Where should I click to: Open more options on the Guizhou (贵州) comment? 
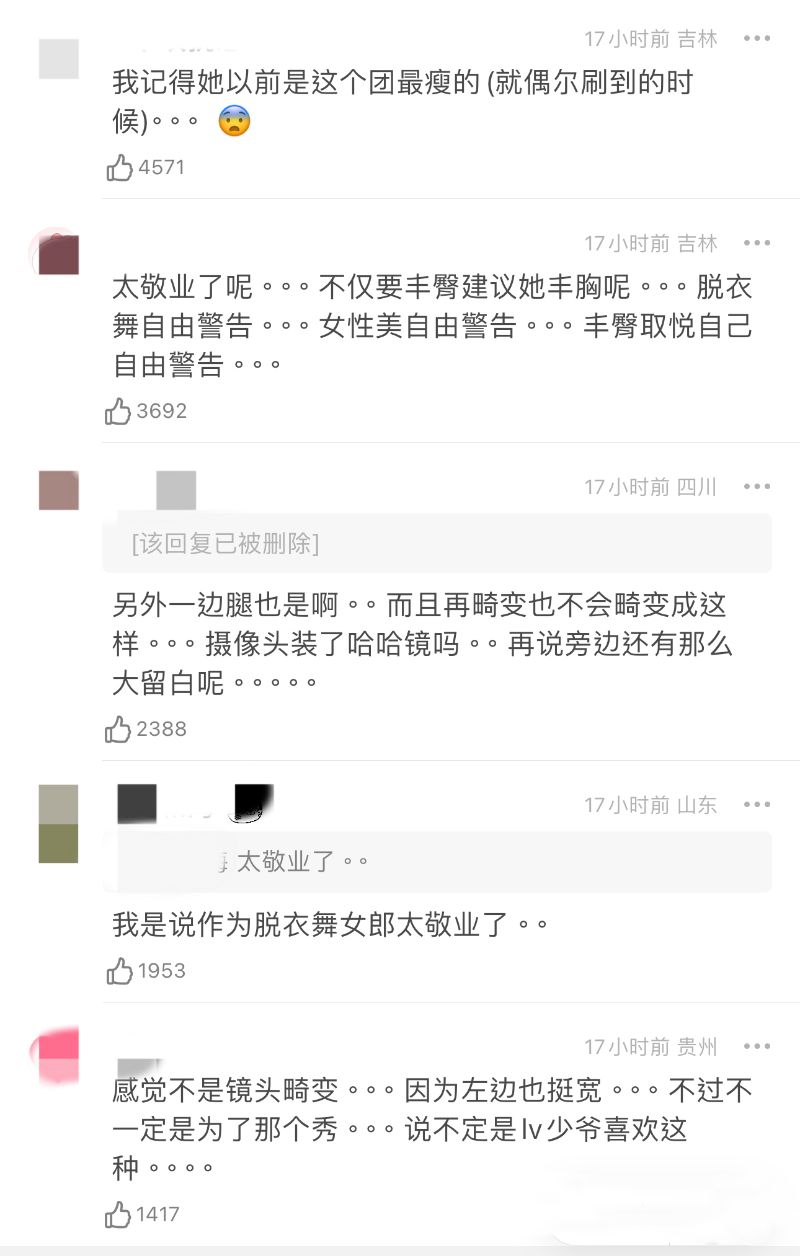[757, 1047]
